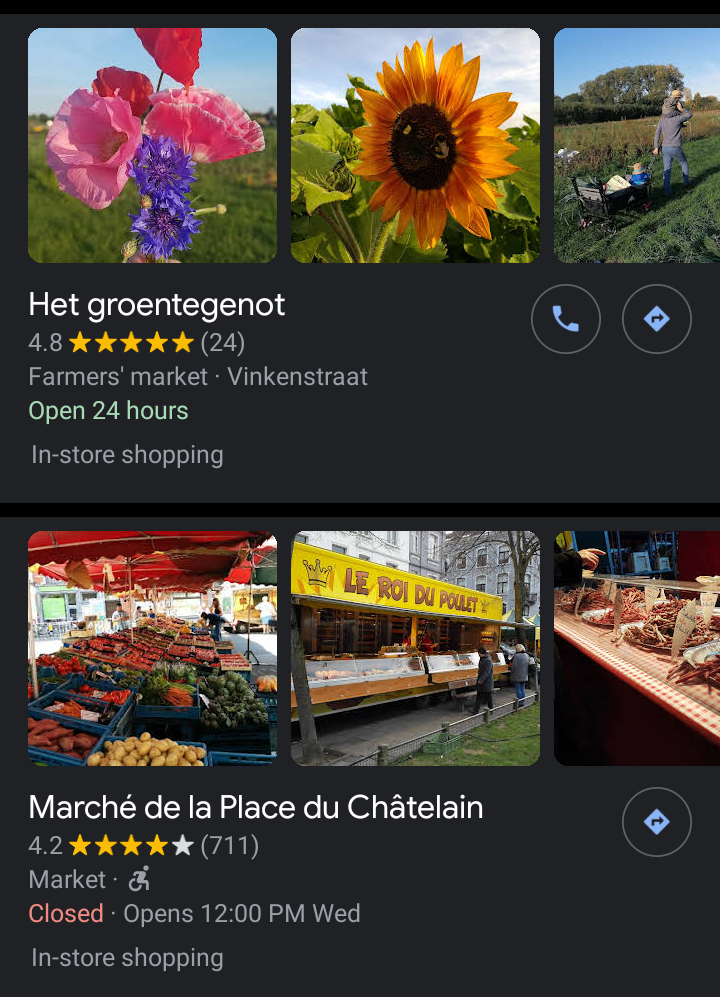The width and height of the screenshot is (720, 997).
Task: View the sunflower photo of Het groentegenot
Action: [415, 146]
